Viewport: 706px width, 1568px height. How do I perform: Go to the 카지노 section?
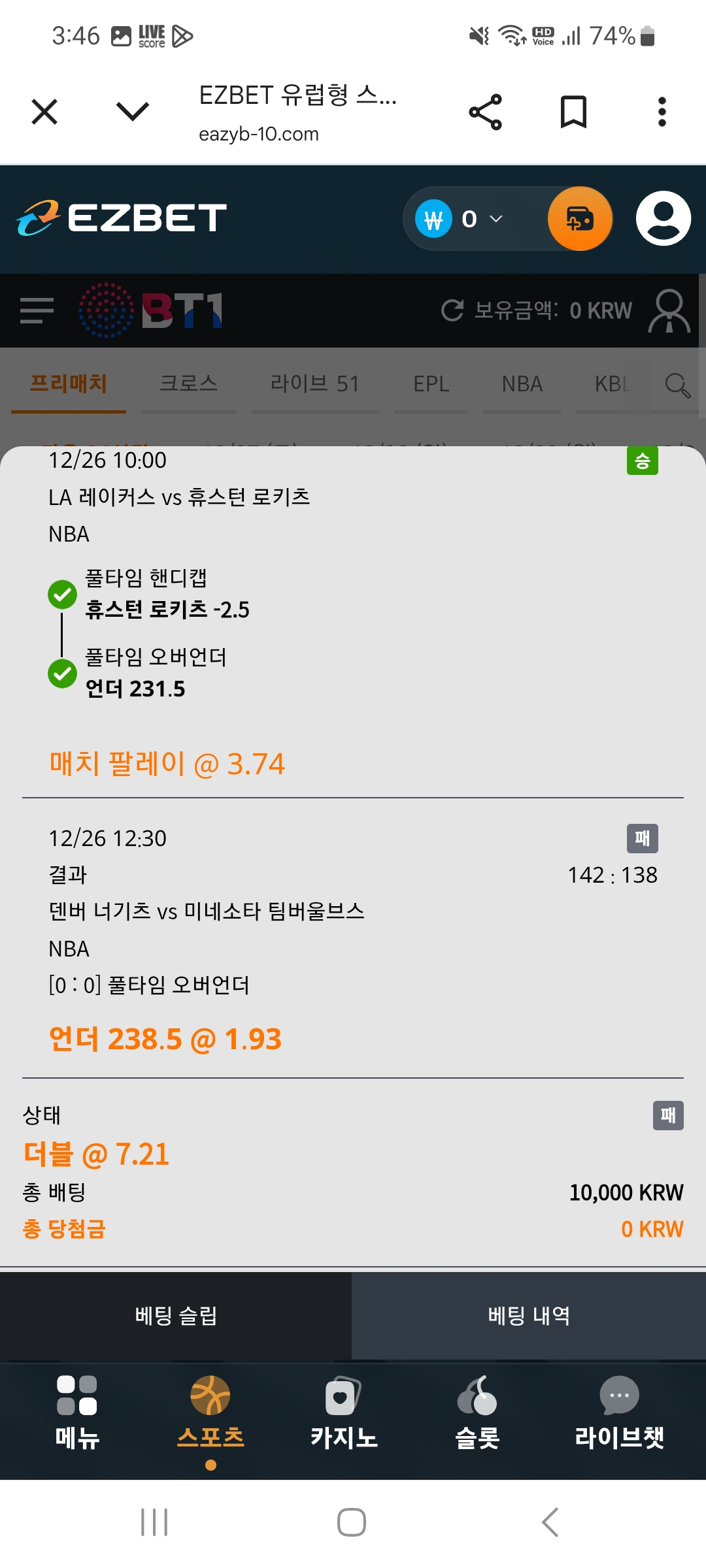[x=344, y=1413]
